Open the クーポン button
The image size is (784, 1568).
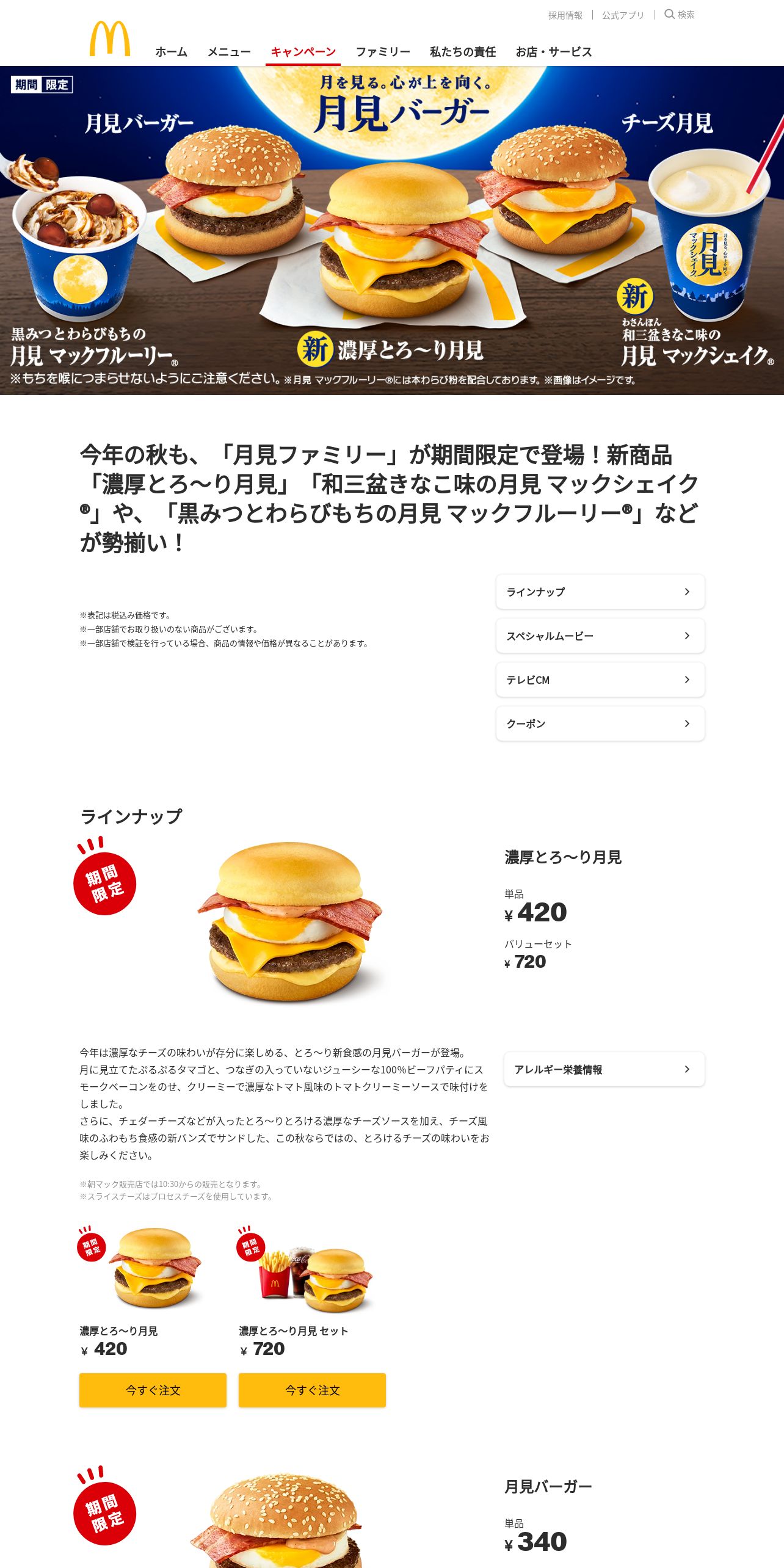tap(600, 724)
